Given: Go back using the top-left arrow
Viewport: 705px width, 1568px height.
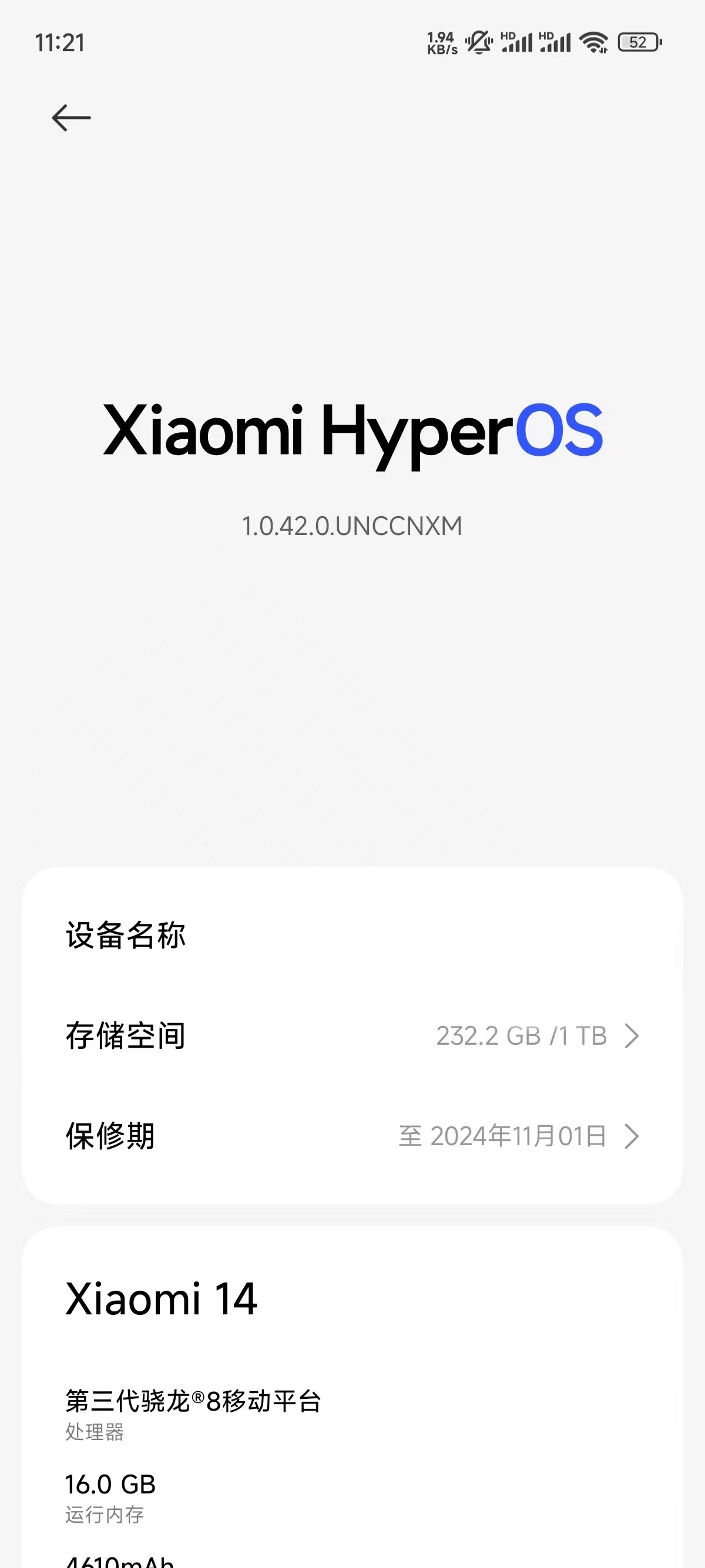Looking at the screenshot, I should click(x=71, y=118).
